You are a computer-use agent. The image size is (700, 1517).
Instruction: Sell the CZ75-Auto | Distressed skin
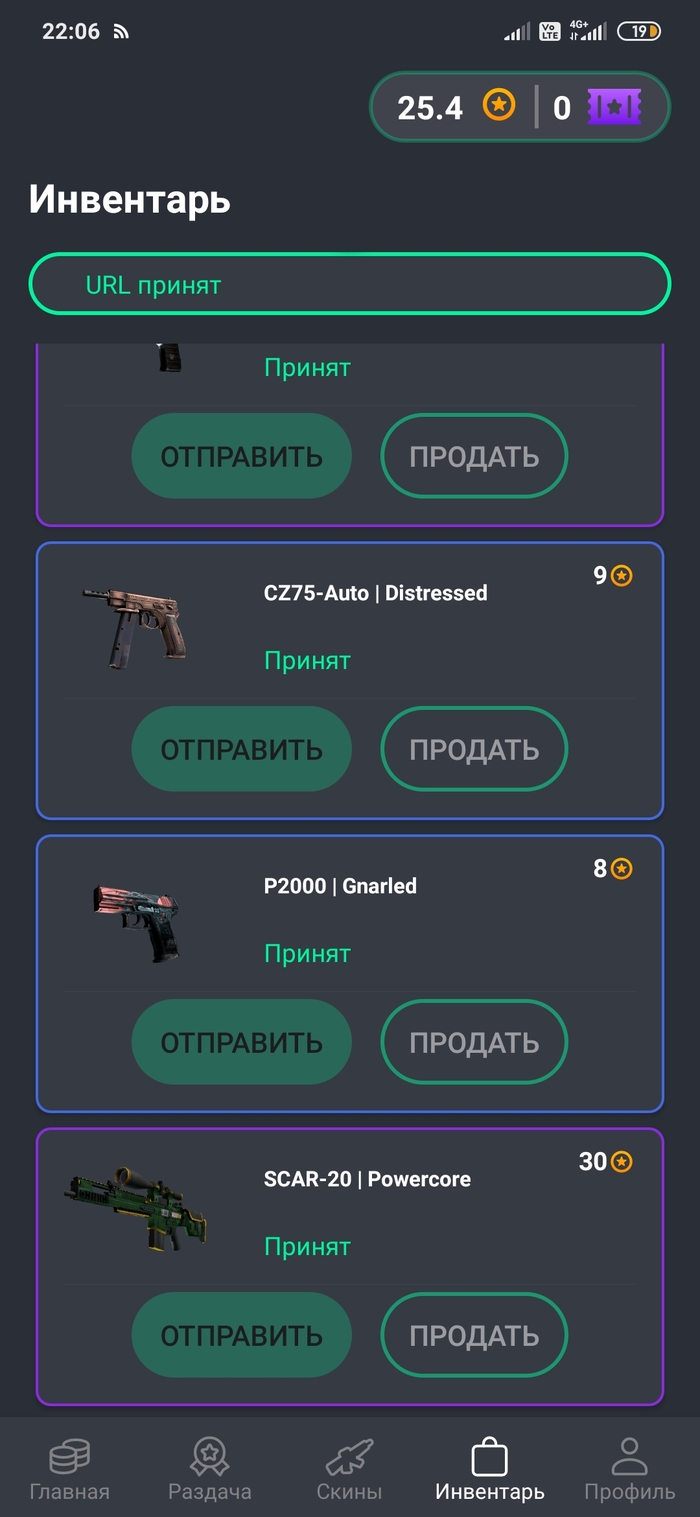(x=474, y=749)
